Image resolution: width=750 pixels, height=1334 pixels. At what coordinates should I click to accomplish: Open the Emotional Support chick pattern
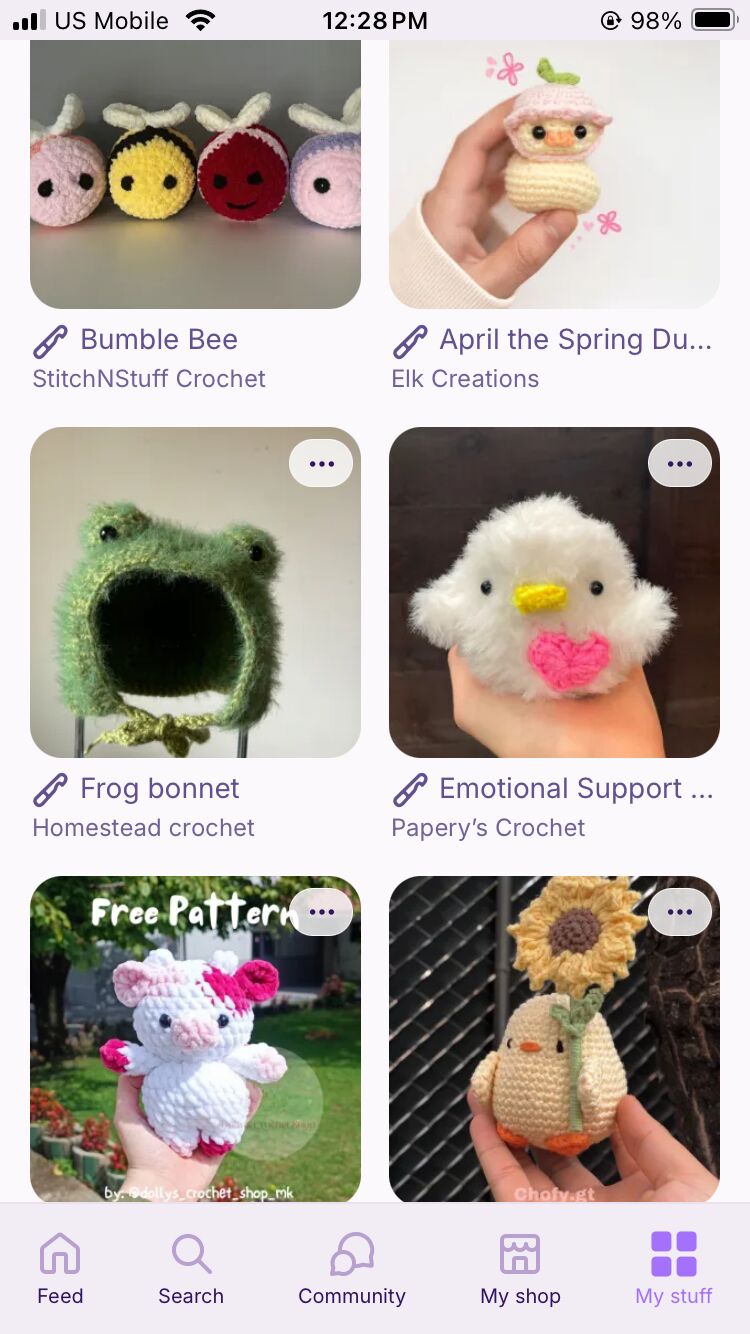pyautogui.click(x=554, y=610)
